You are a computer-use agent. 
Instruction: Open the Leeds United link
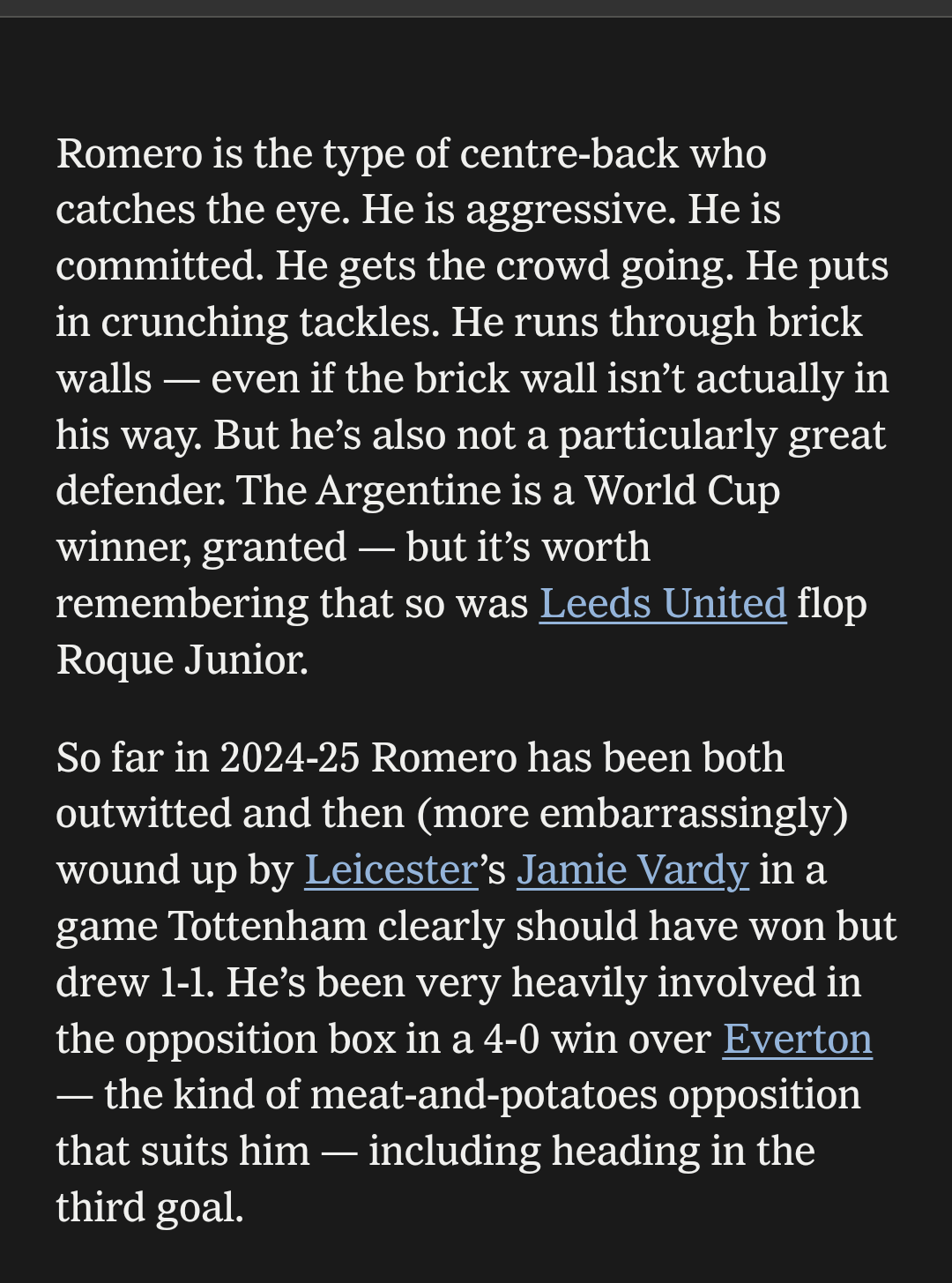(x=662, y=604)
